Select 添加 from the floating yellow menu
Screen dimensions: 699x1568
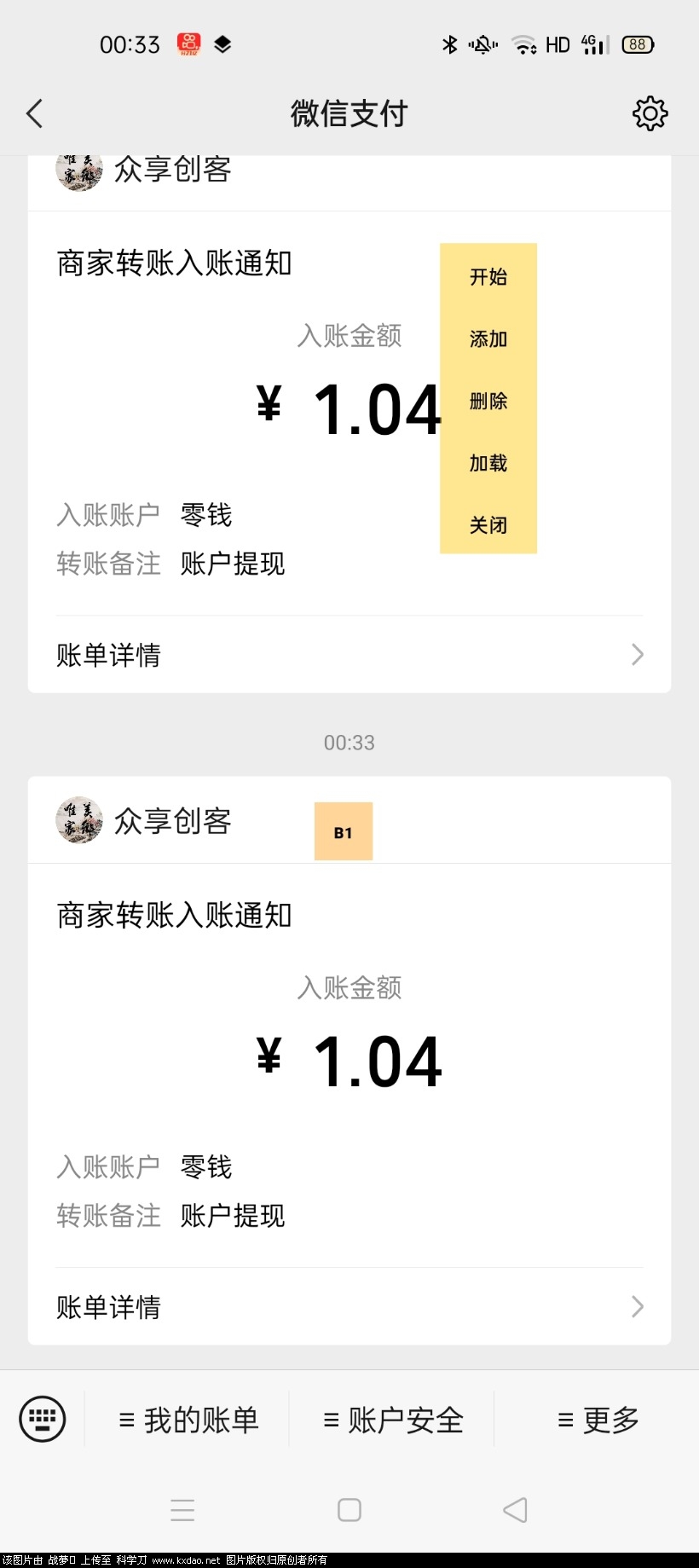click(x=488, y=339)
